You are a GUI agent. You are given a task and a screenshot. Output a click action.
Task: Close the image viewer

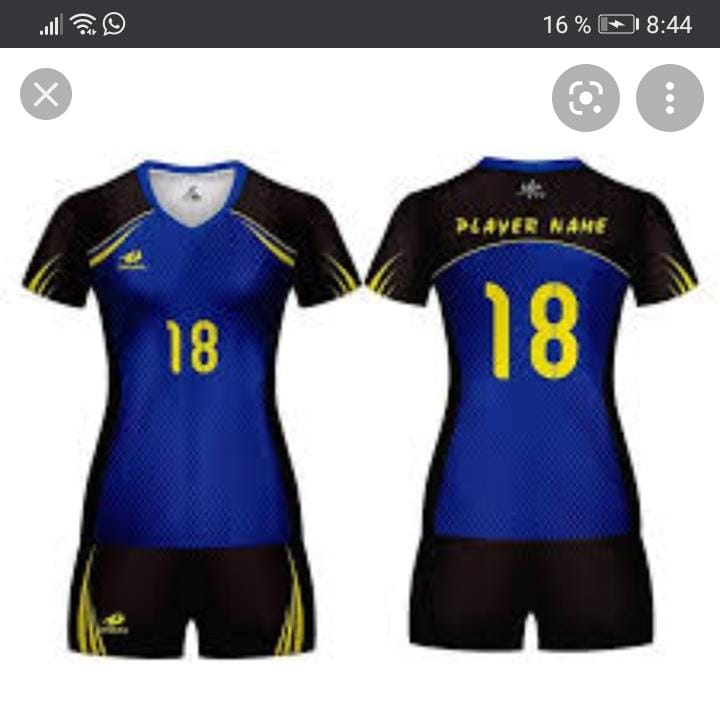tap(46, 95)
